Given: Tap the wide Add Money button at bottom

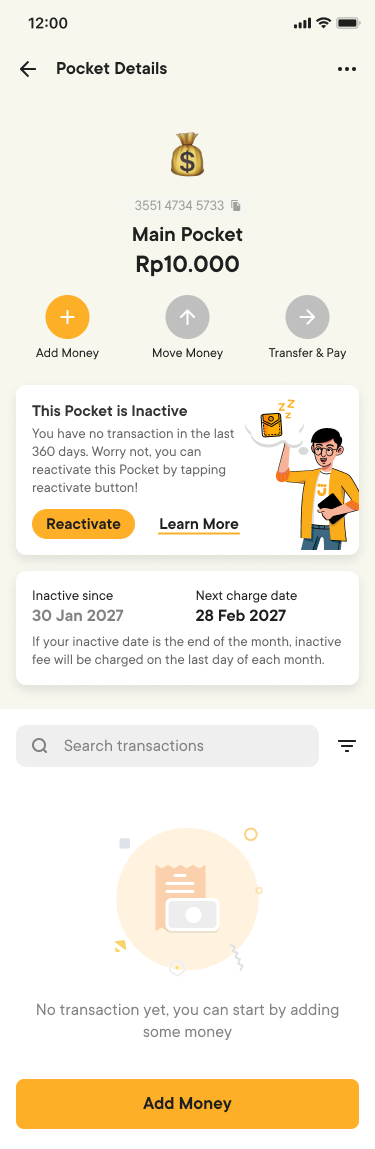Looking at the screenshot, I should click(188, 1104).
